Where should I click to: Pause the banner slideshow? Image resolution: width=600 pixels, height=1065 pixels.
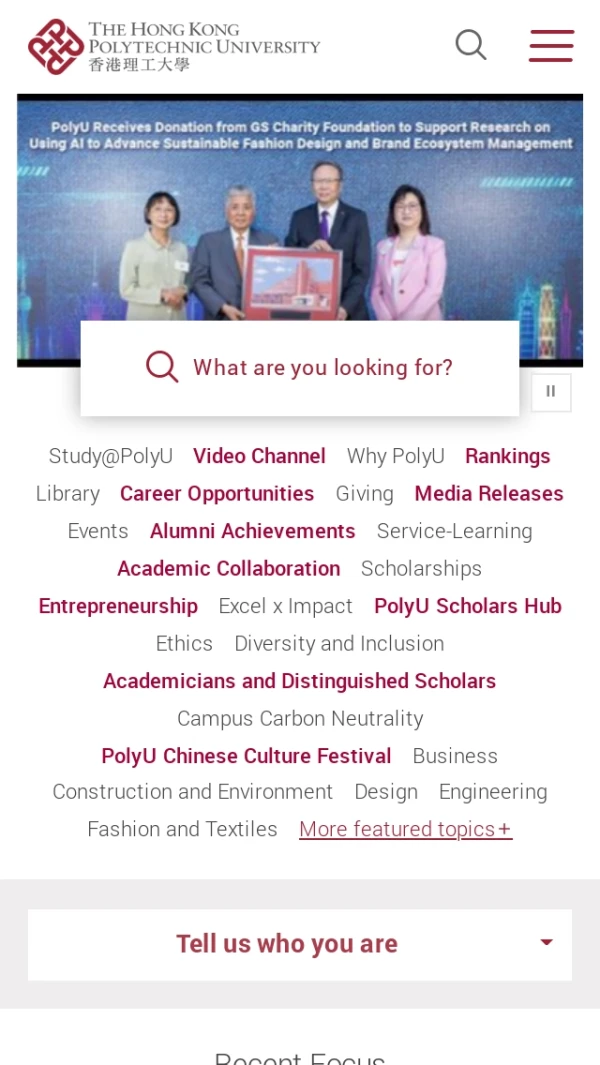point(551,392)
